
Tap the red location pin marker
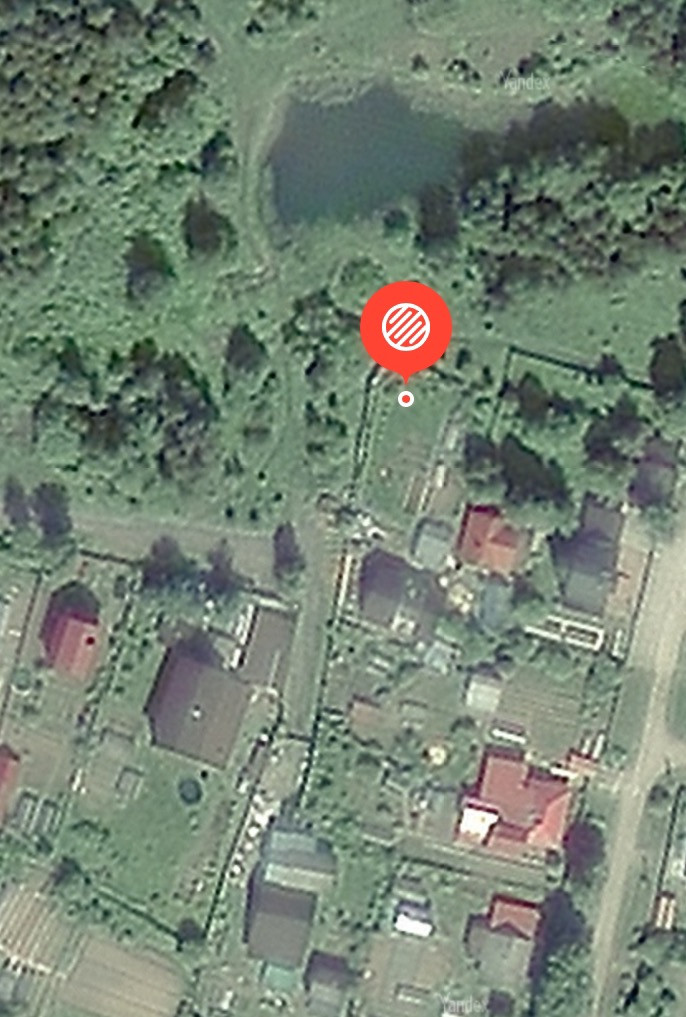coord(406,327)
